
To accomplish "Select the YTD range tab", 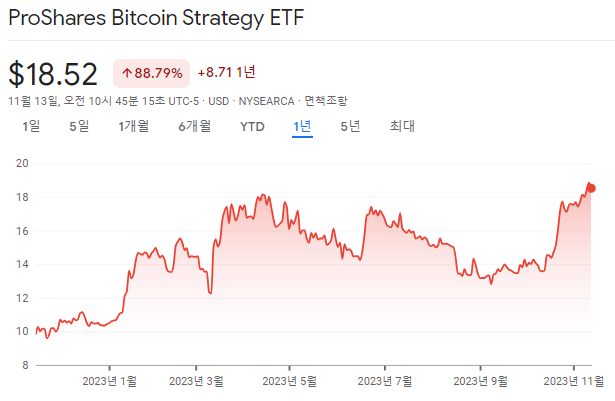I will point(252,127).
